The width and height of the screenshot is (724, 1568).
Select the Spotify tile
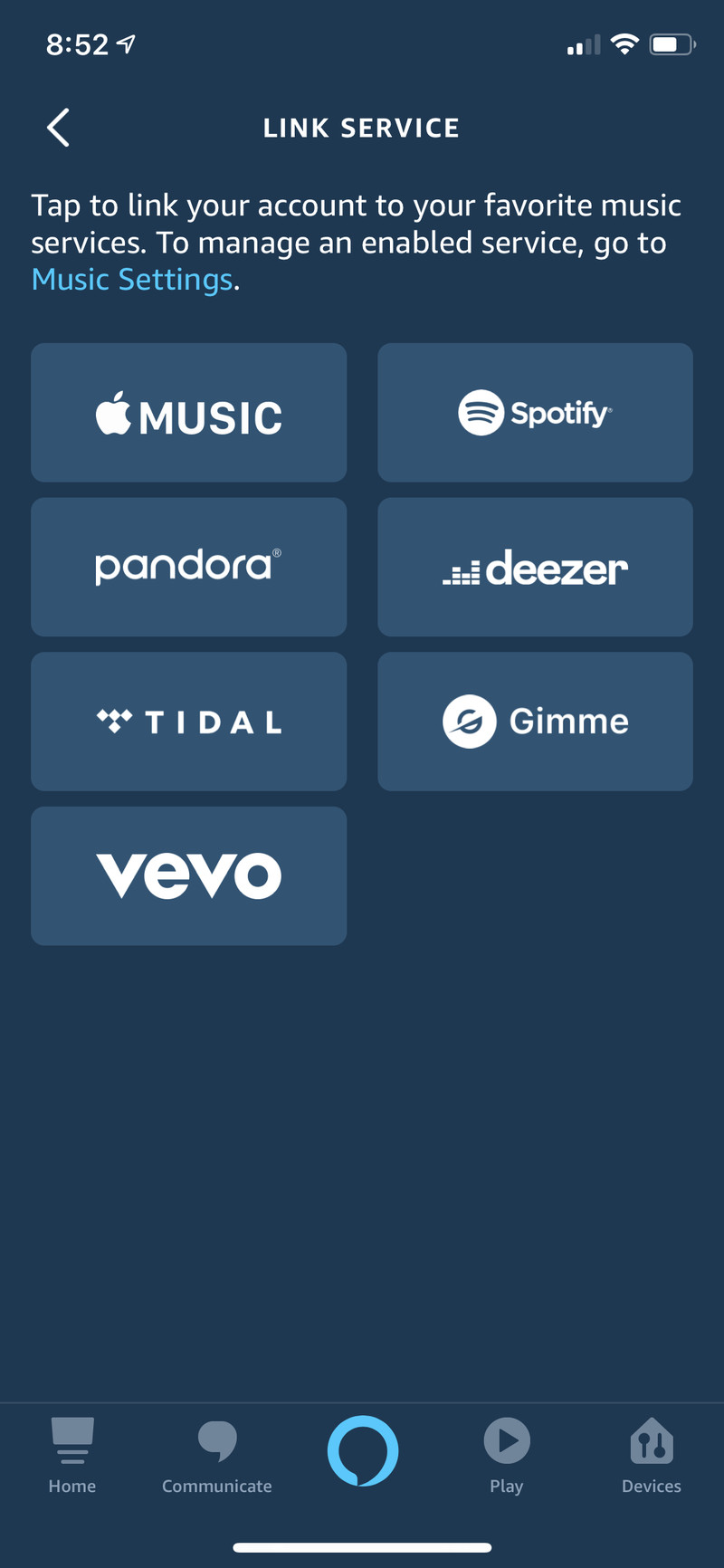click(535, 413)
